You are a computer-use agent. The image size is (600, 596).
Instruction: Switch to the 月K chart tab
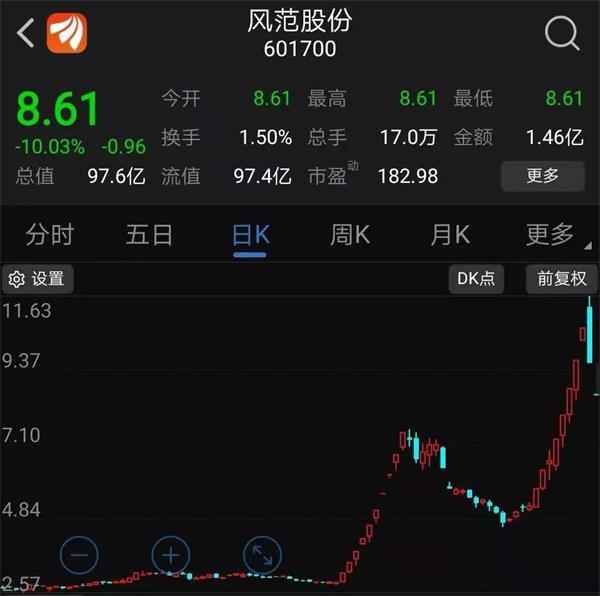tap(450, 235)
